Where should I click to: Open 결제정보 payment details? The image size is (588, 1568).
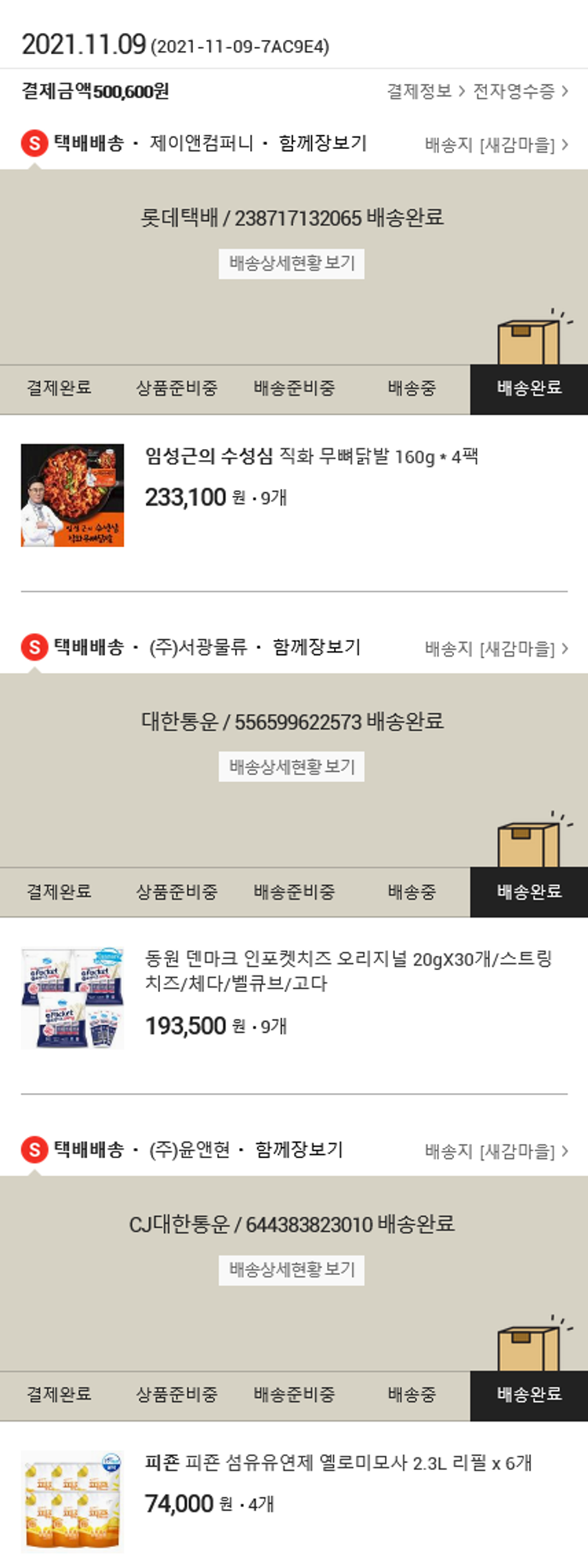point(426,92)
